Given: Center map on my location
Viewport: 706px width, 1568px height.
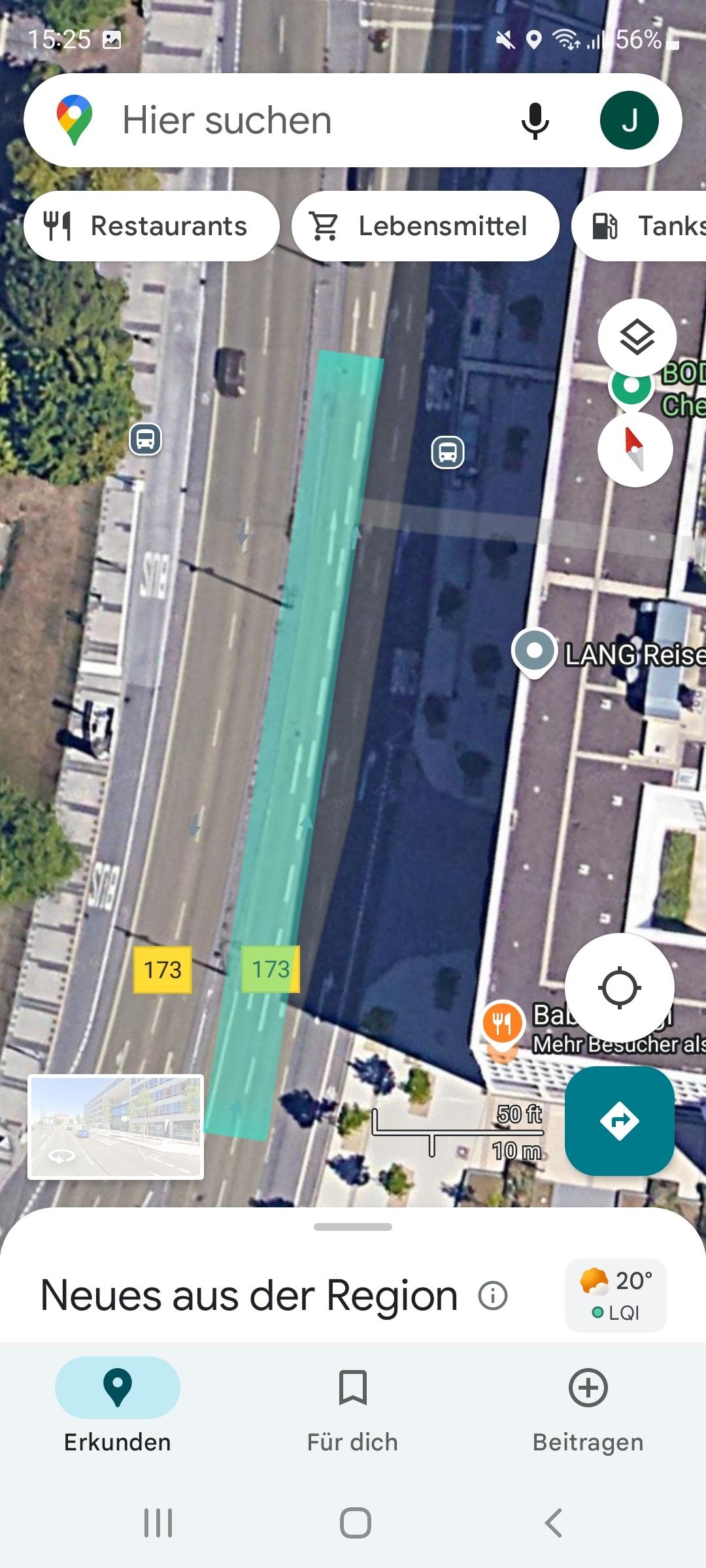Looking at the screenshot, I should pos(619,988).
